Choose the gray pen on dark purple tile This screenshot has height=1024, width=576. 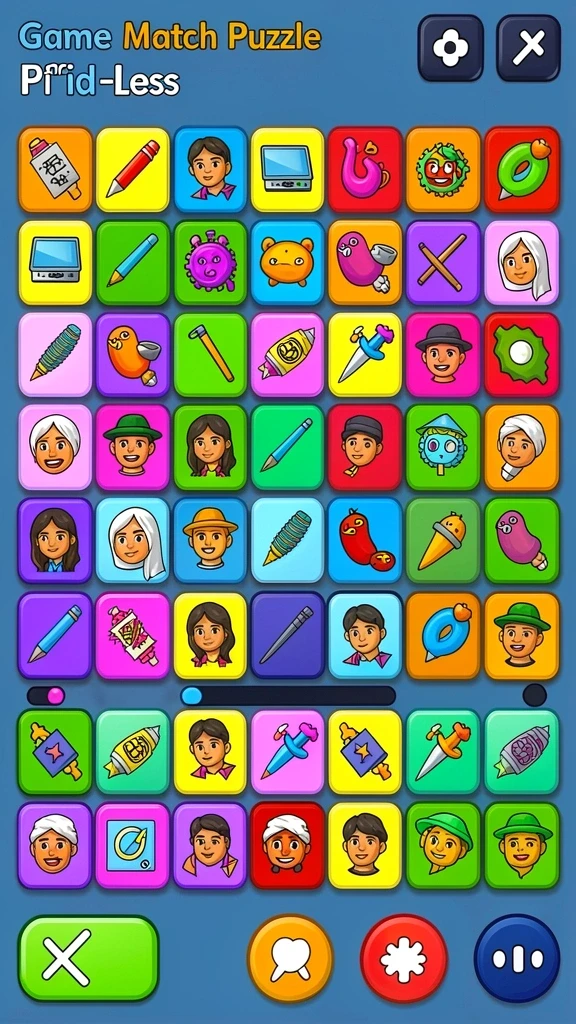click(287, 635)
